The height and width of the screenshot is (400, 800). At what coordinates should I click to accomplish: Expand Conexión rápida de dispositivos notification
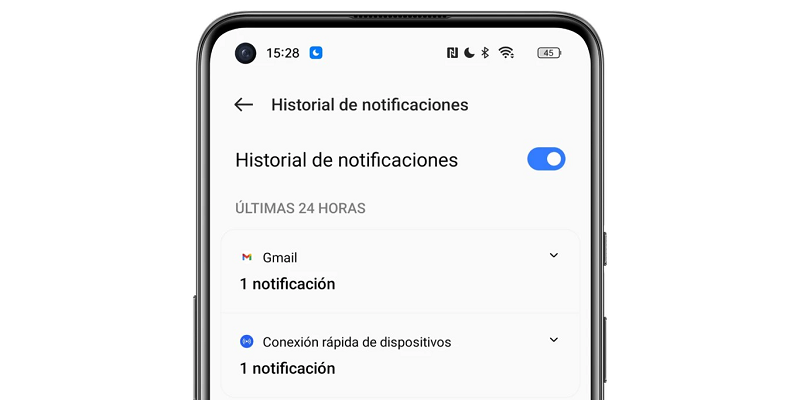pyautogui.click(x=554, y=340)
